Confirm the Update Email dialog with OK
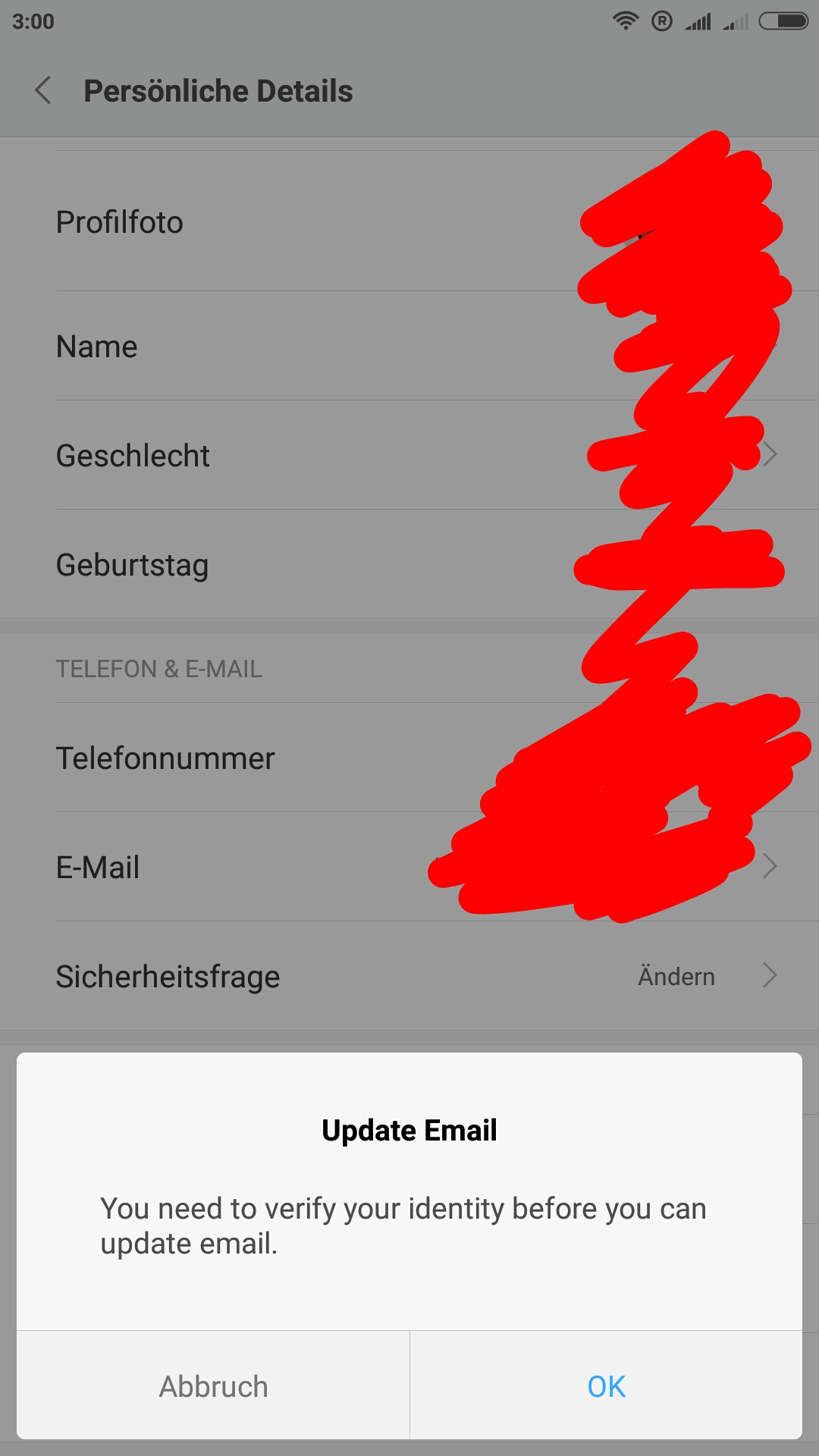 point(606,1385)
